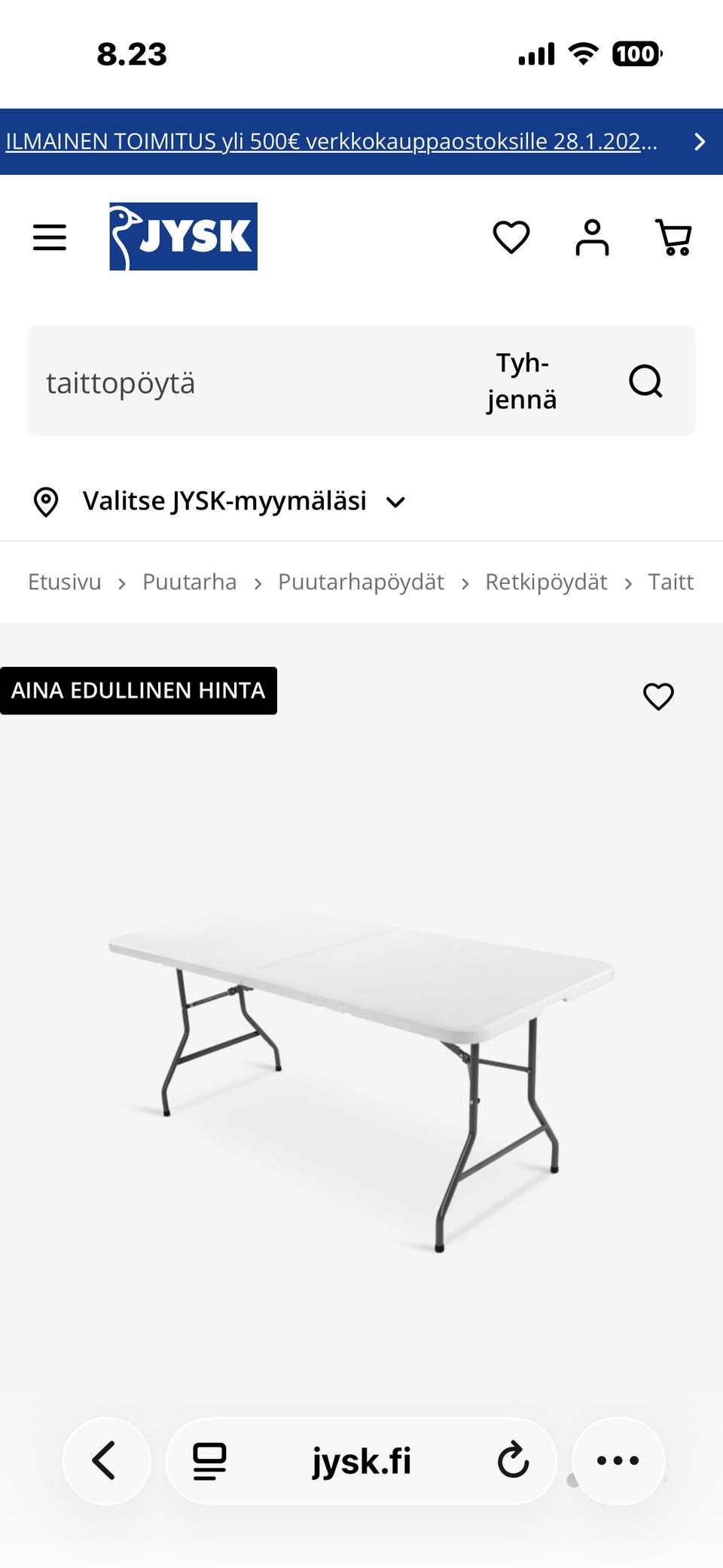The image size is (723, 1568).
Task: Click the AINA EDULLINEN HINTA badge
Action: click(139, 689)
